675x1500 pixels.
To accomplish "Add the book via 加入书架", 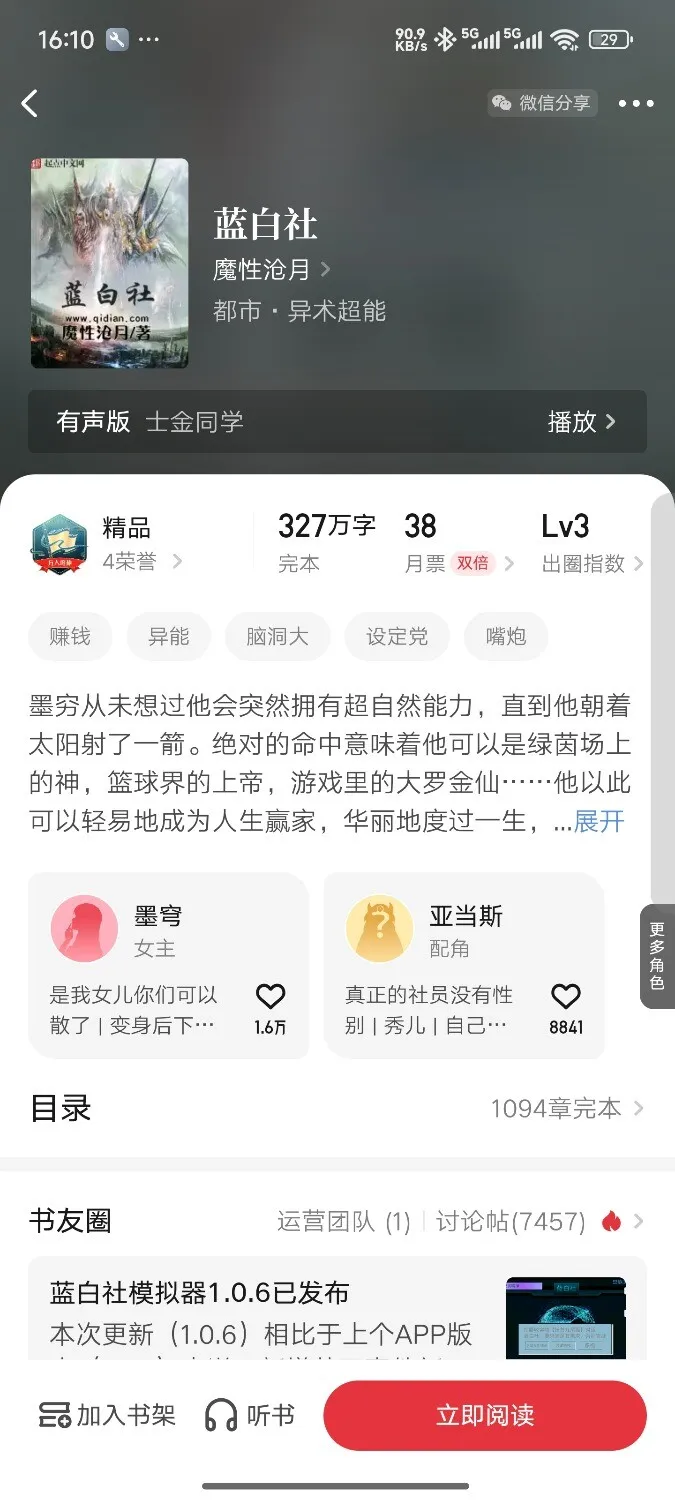I will click(x=107, y=1415).
